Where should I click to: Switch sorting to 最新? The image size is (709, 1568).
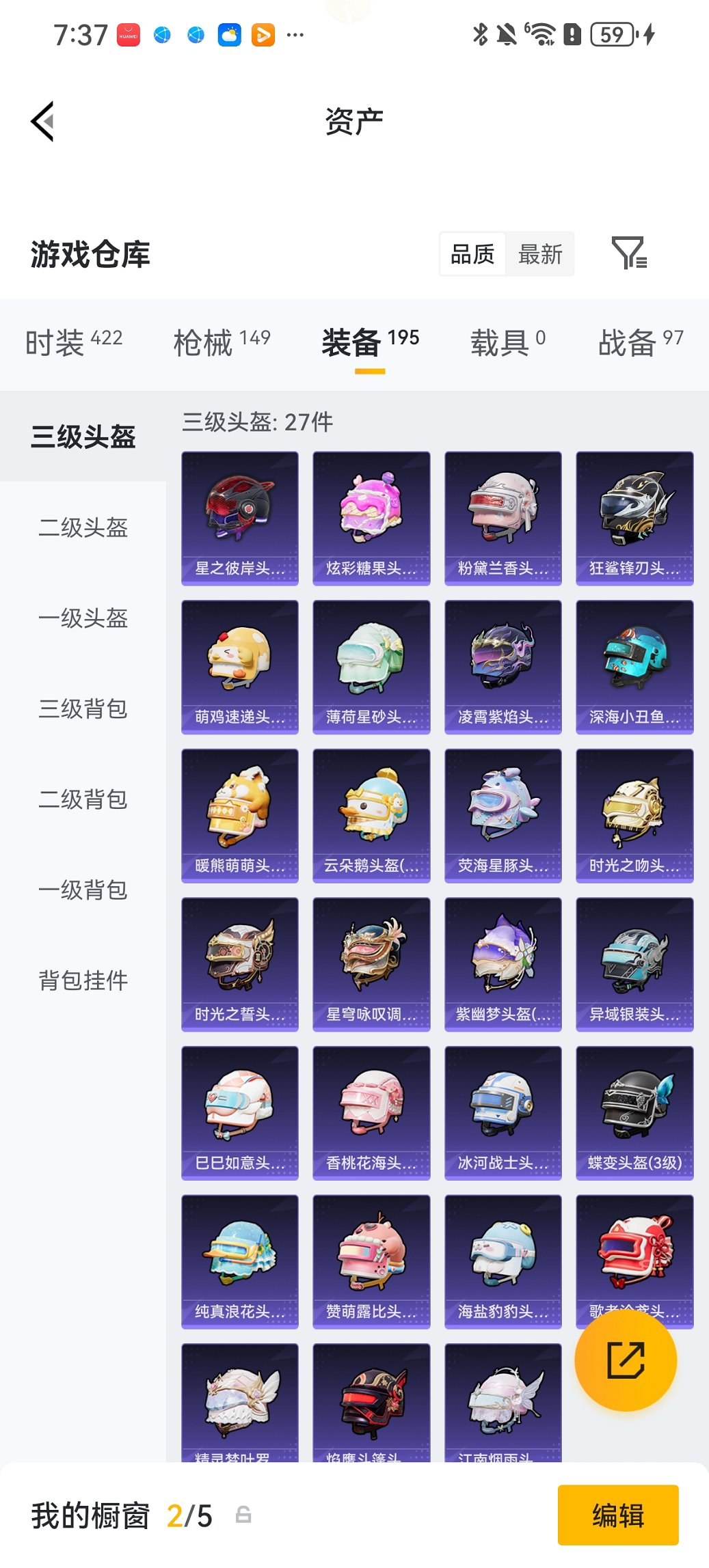coord(541,253)
